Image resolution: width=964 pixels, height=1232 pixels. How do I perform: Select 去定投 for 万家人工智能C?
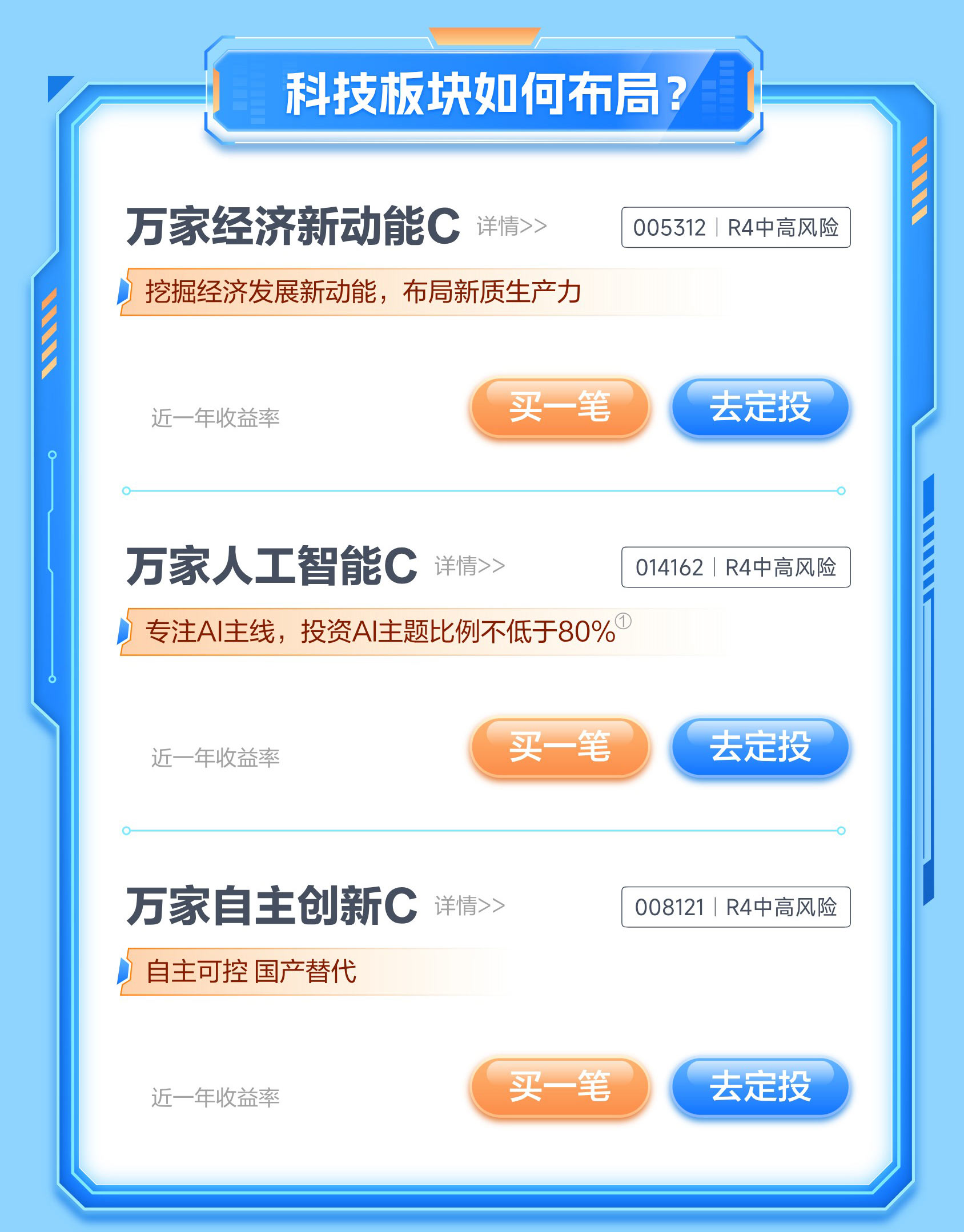point(760,747)
